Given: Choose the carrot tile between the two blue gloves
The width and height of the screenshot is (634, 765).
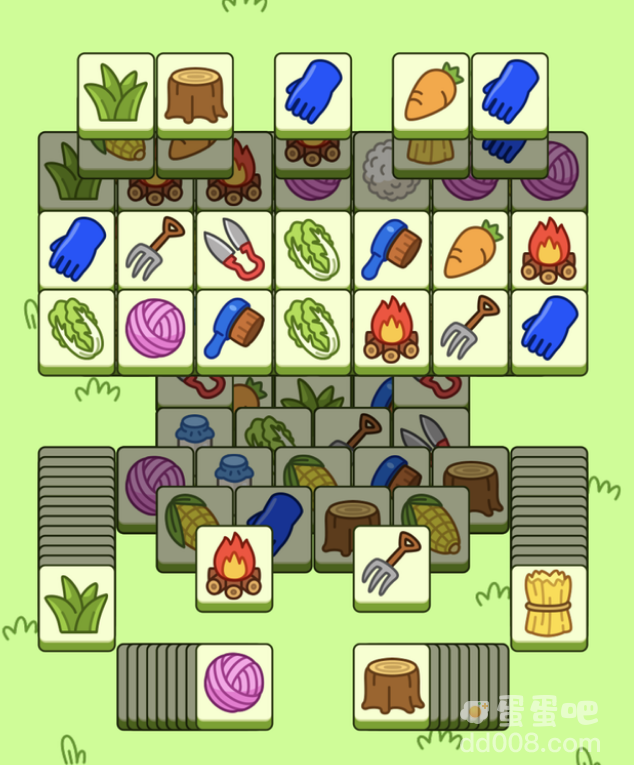Looking at the screenshot, I should [x=431, y=92].
